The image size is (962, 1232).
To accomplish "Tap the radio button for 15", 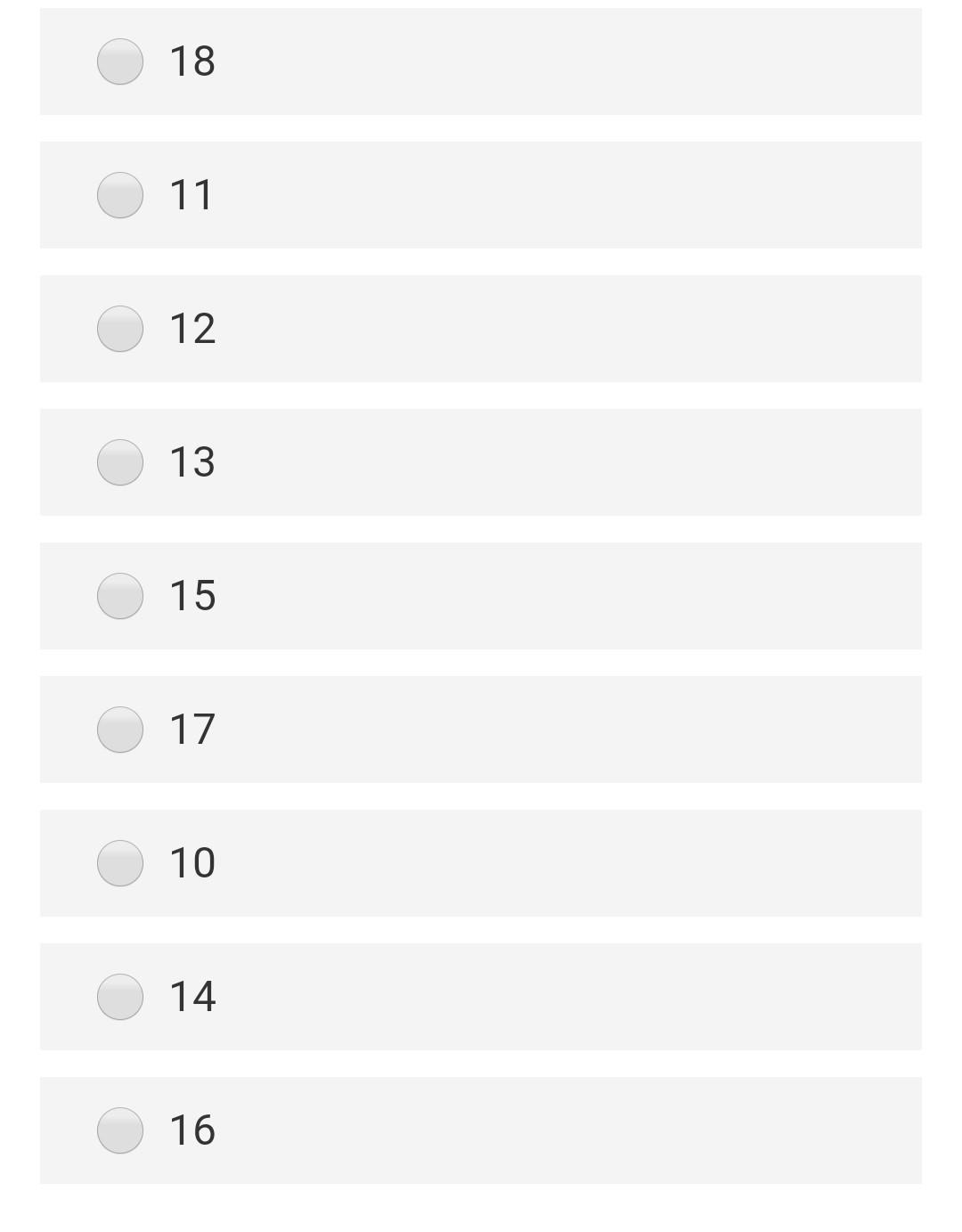I will tap(120, 596).
